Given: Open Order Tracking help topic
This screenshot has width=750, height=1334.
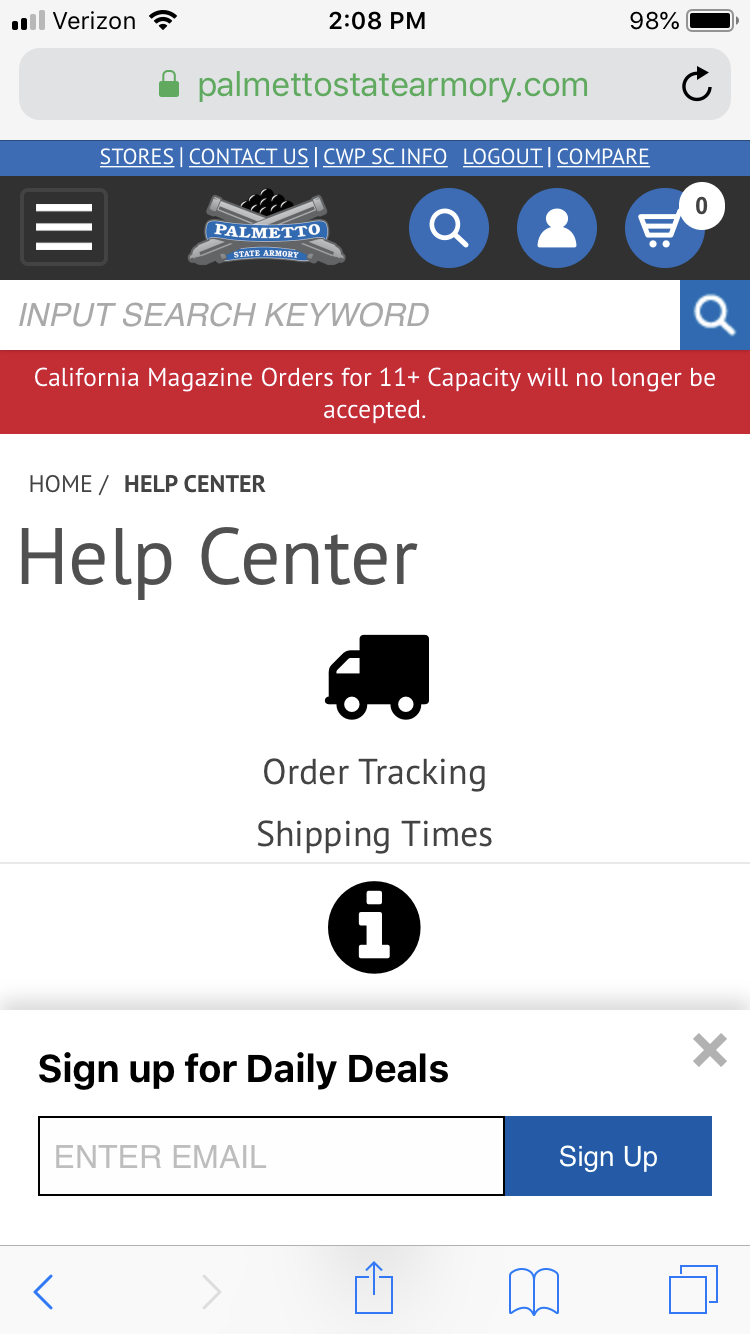Looking at the screenshot, I should point(374,772).
